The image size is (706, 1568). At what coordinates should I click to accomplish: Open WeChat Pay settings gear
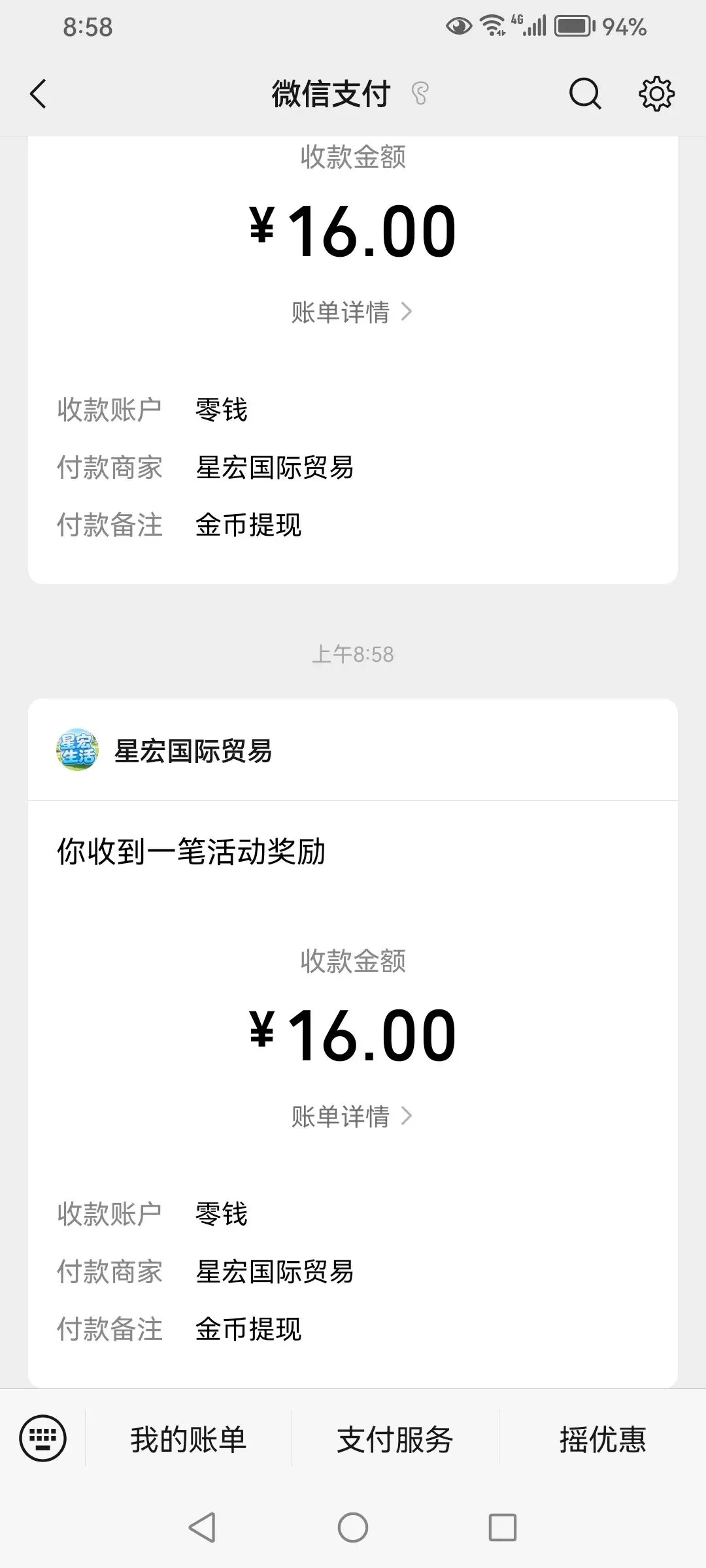656,93
